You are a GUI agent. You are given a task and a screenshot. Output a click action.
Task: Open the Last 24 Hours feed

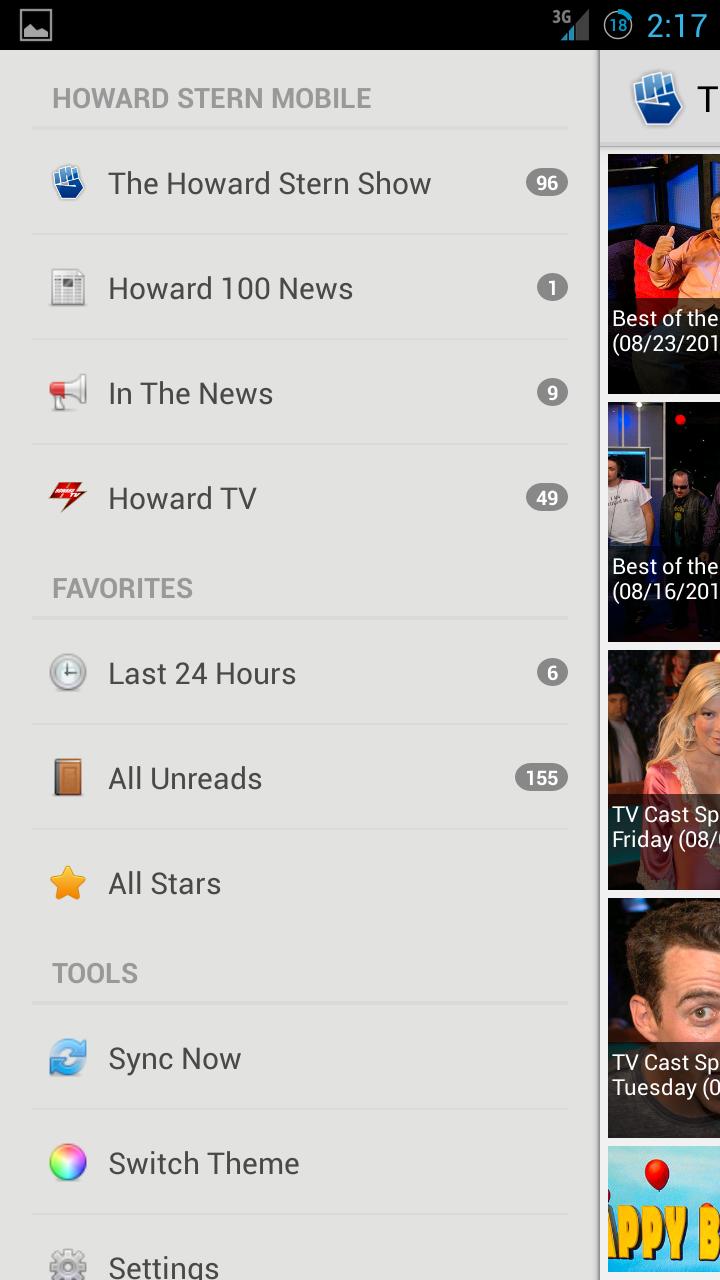click(x=202, y=673)
